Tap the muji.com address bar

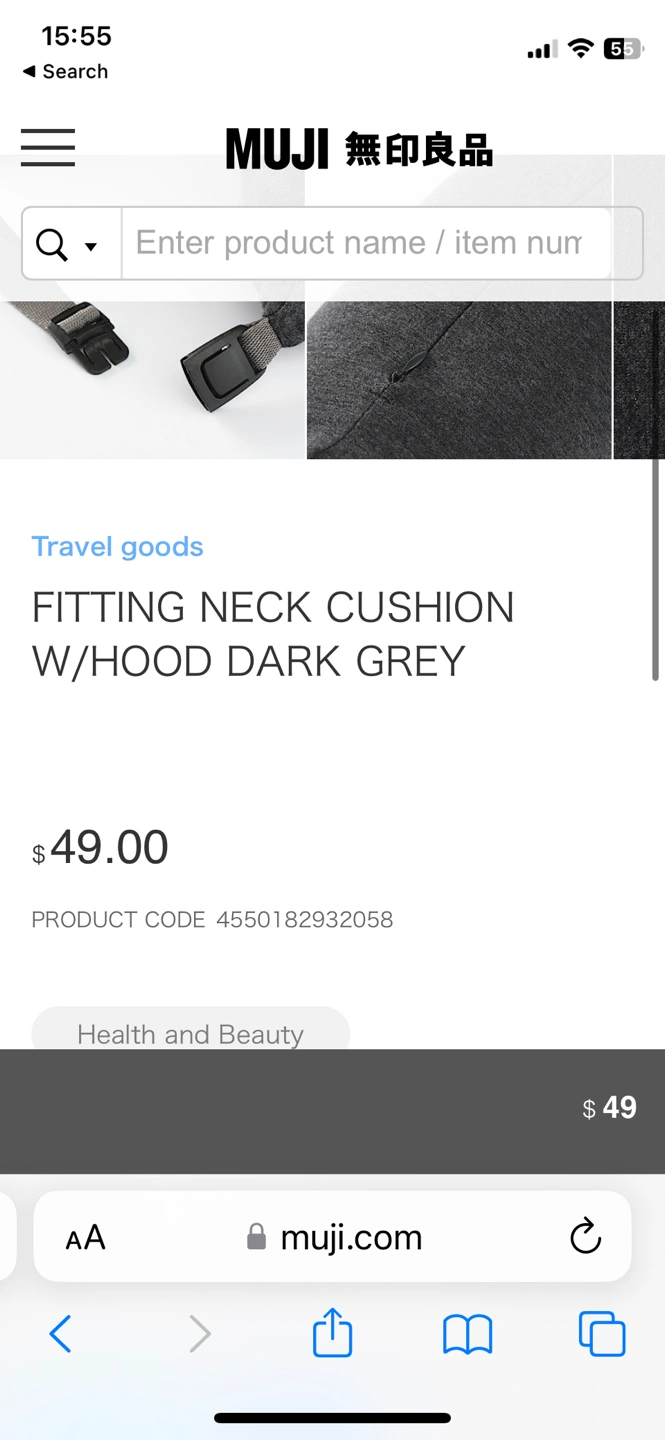tap(335, 1238)
